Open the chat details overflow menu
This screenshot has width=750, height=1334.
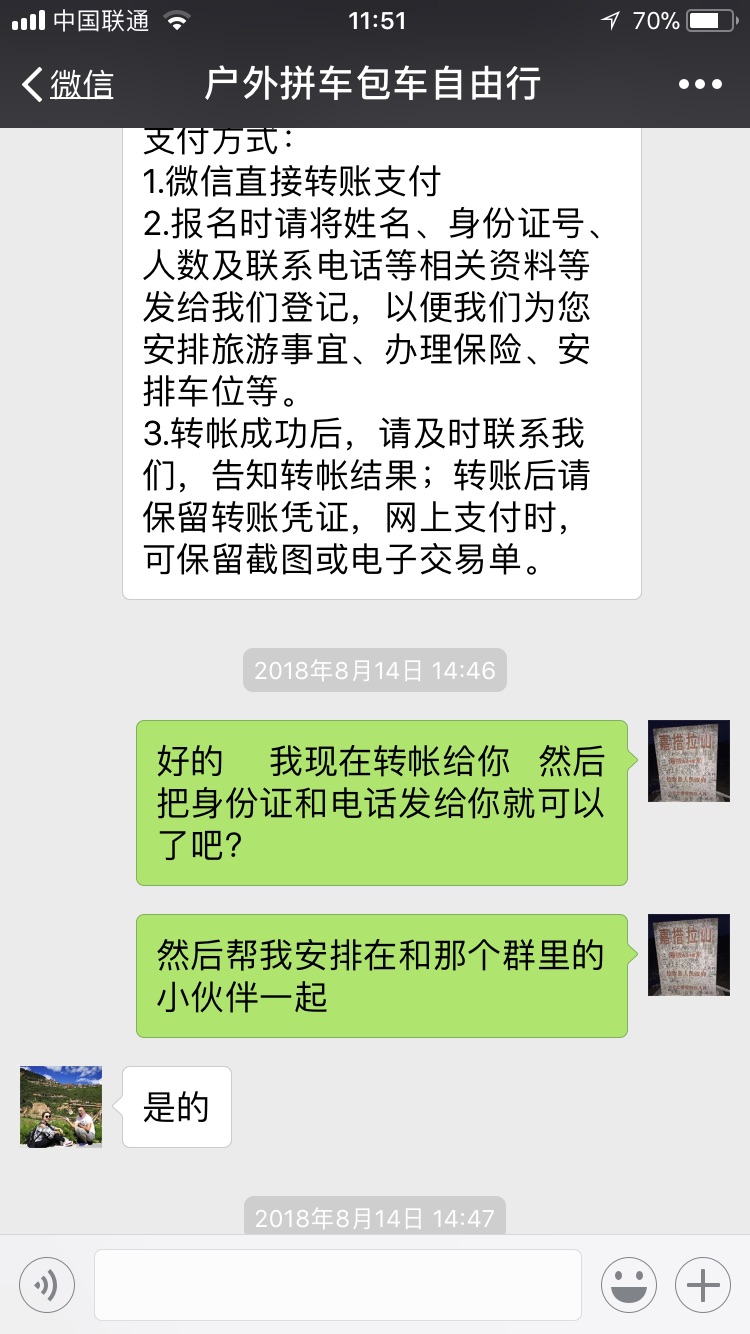pyautogui.click(x=699, y=84)
